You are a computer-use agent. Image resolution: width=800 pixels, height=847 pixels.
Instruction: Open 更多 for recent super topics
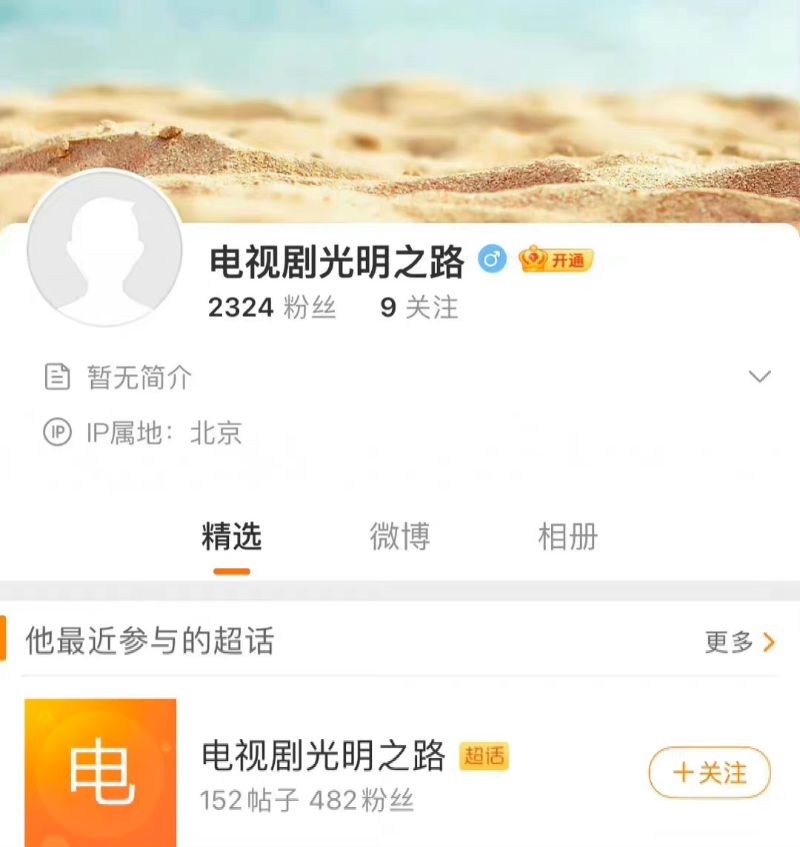tap(739, 642)
